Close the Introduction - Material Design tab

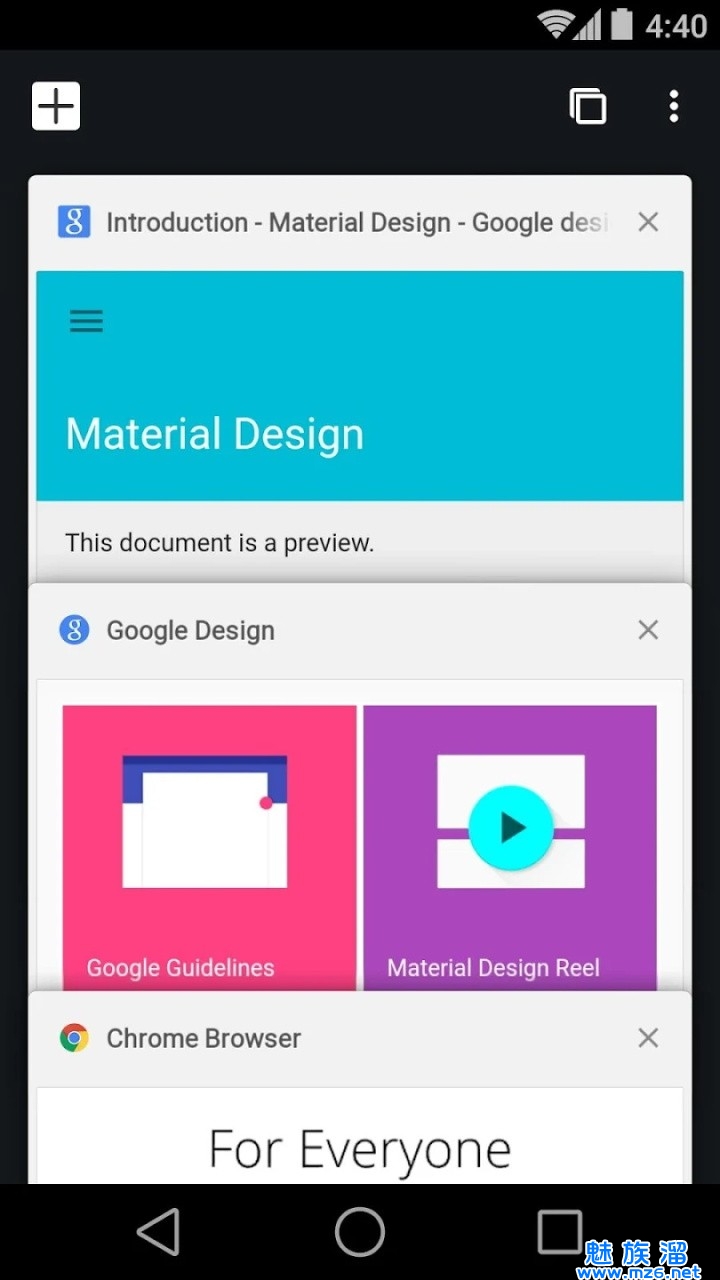tap(648, 222)
